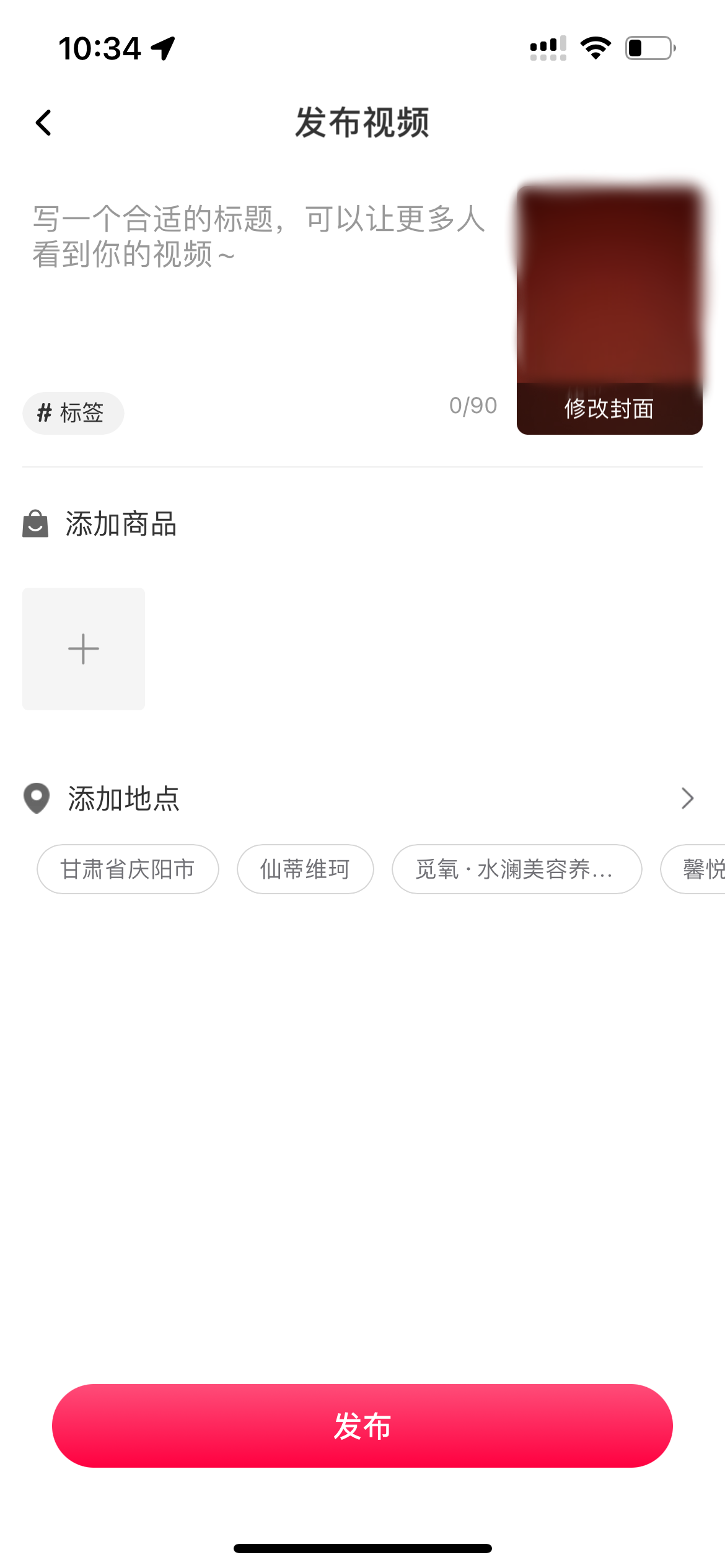Tap the location pin icon beside 添加地点
The width and height of the screenshot is (725, 1568).
coord(35,799)
